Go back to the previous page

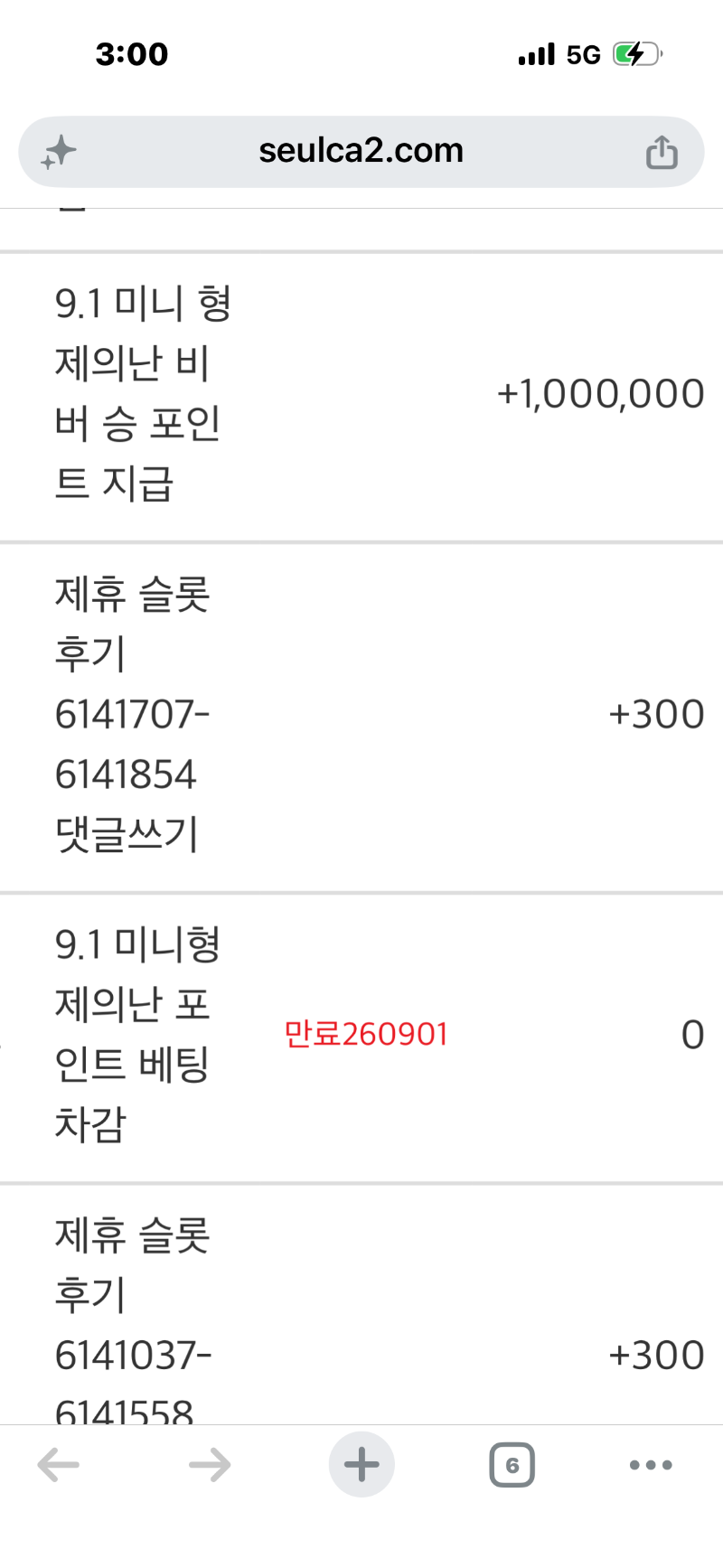point(59,1465)
